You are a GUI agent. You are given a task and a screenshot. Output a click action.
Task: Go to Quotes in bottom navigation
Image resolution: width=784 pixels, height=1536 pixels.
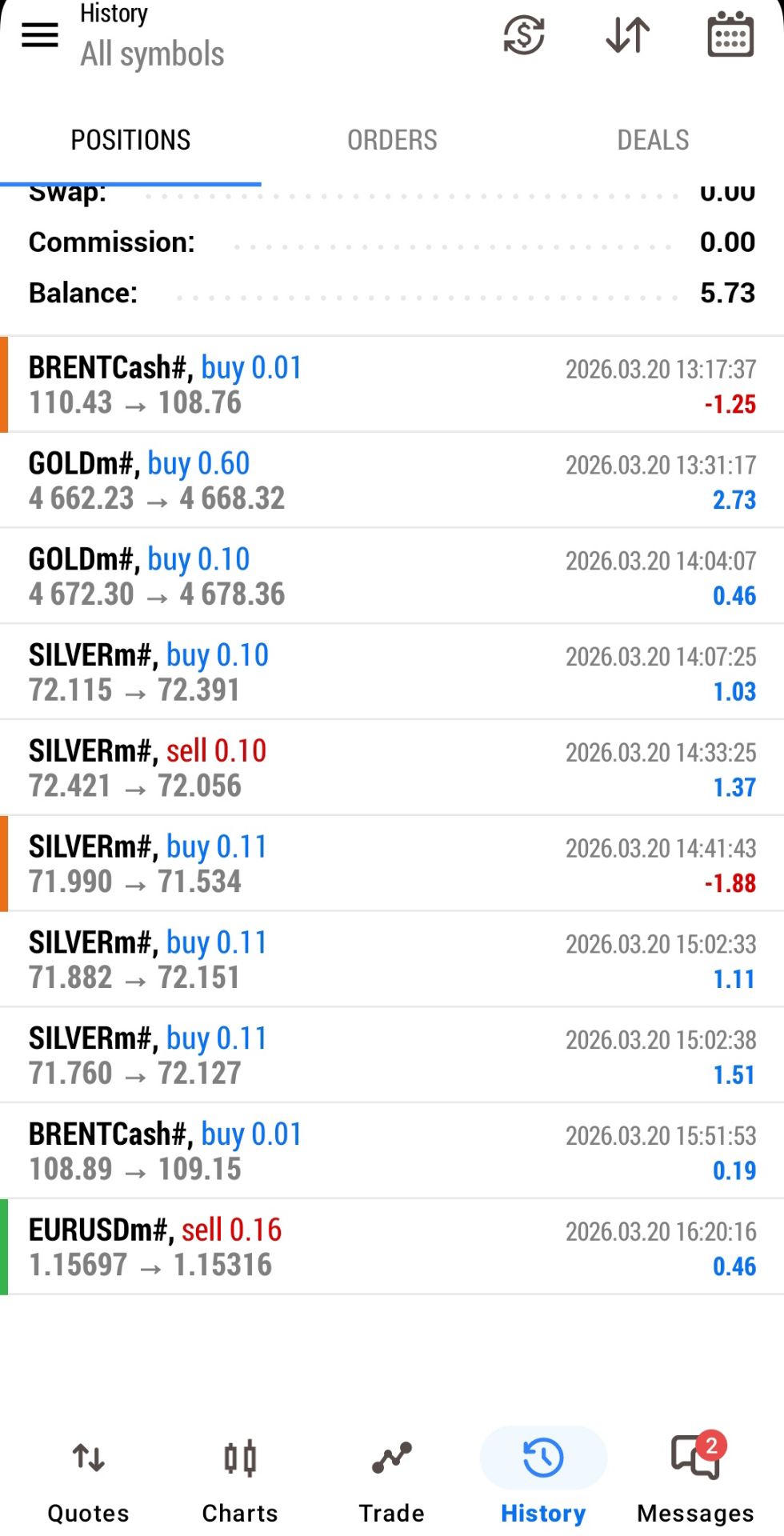click(88, 1480)
